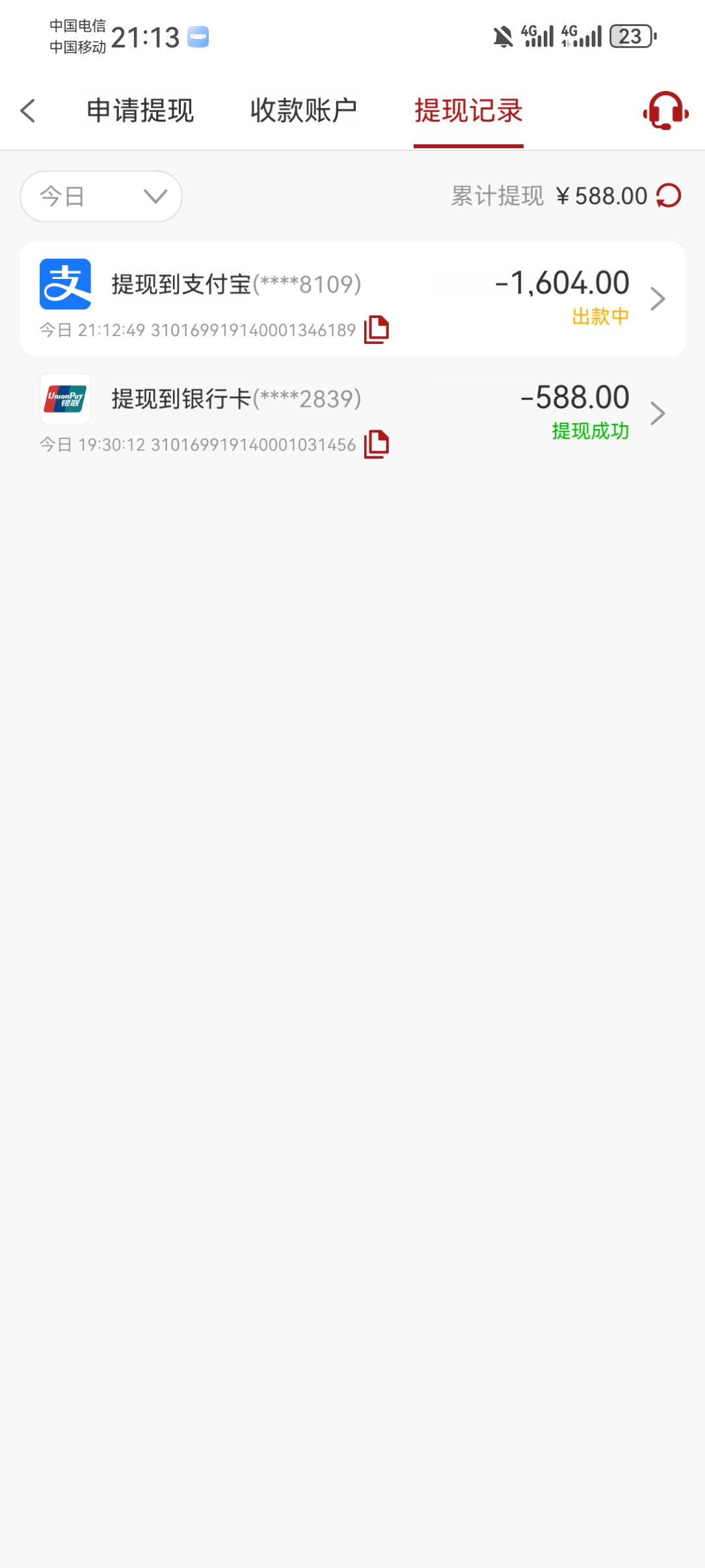The image size is (705, 1568).
Task: Copy order number ending 1346189
Action: 377,330
